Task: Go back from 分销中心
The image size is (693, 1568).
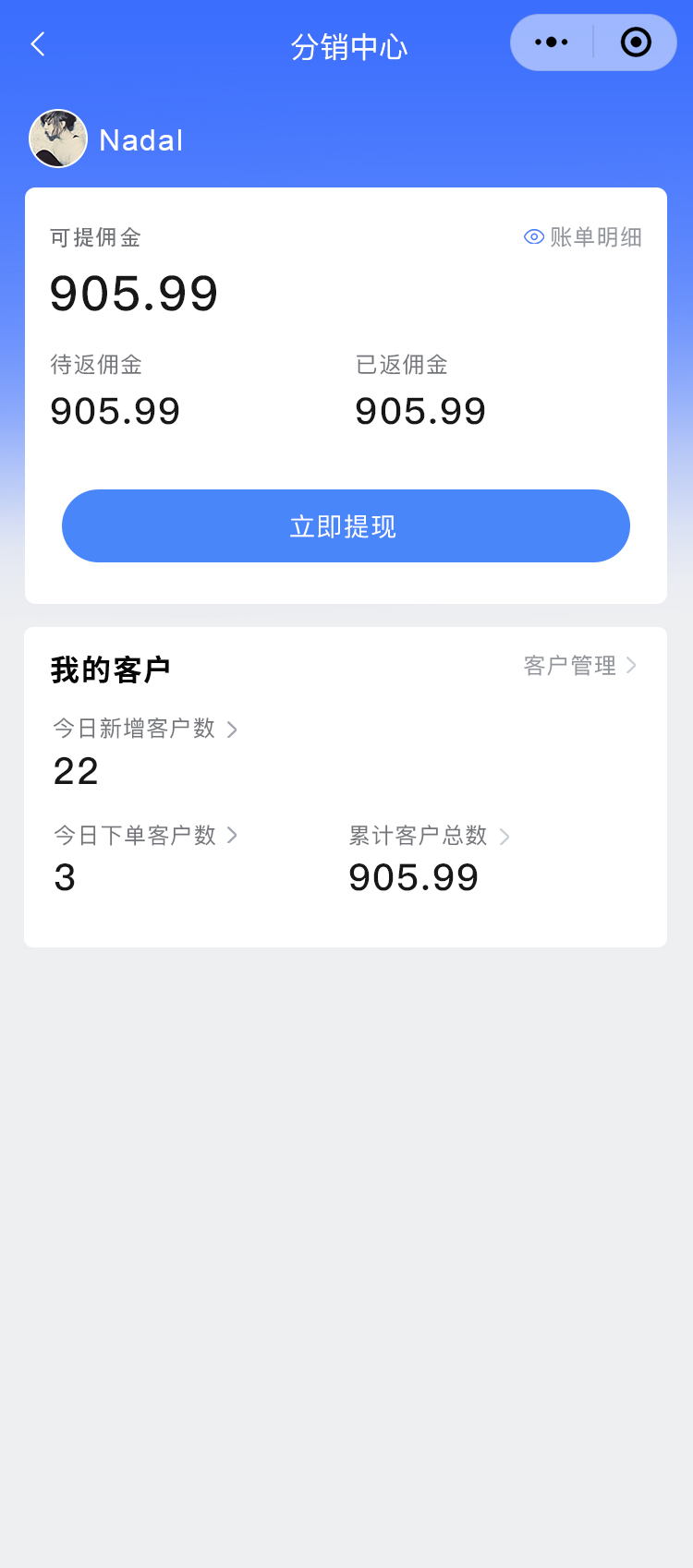Action: click(38, 44)
